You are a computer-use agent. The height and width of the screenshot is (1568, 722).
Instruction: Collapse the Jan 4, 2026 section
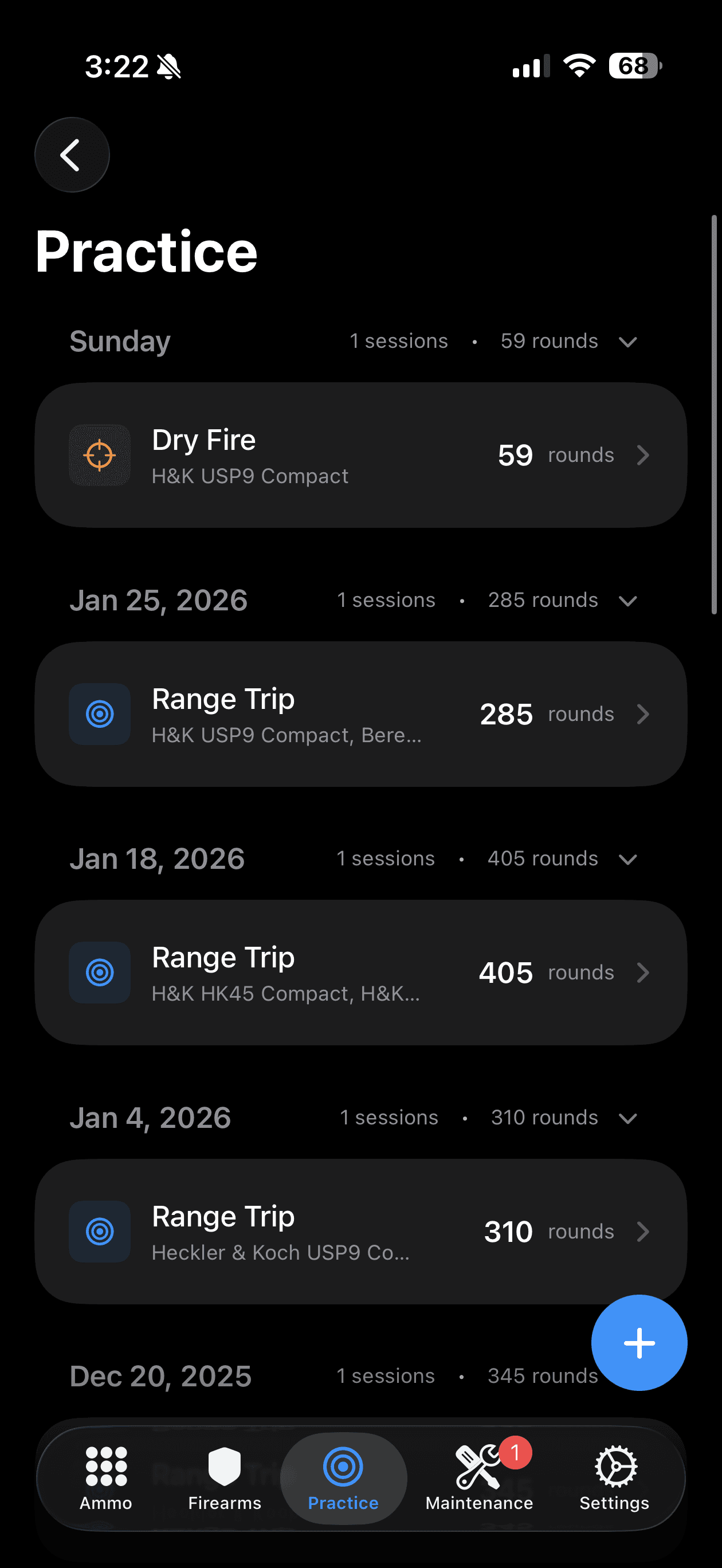tap(629, 1118)
